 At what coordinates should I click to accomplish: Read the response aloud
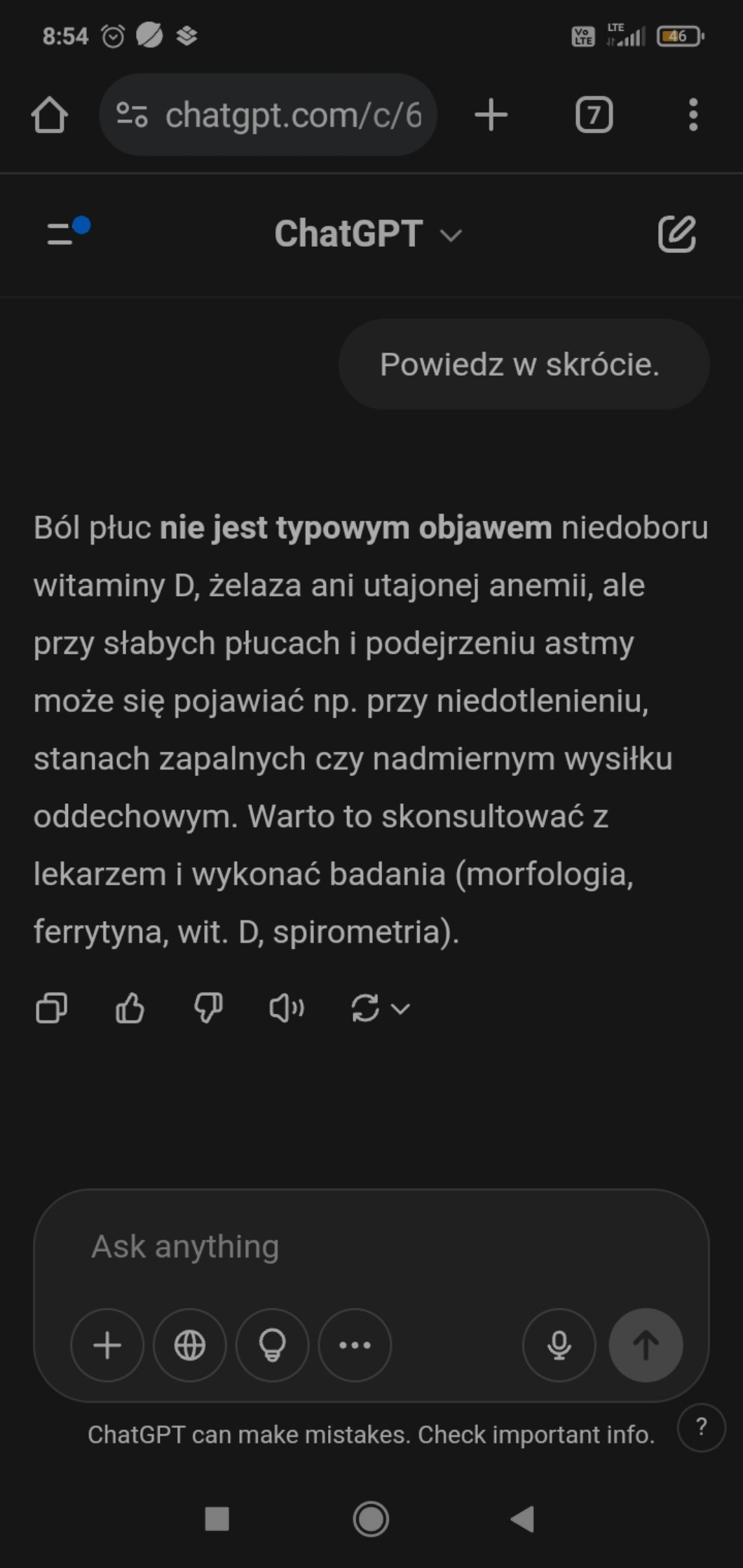coord(287,1009)
